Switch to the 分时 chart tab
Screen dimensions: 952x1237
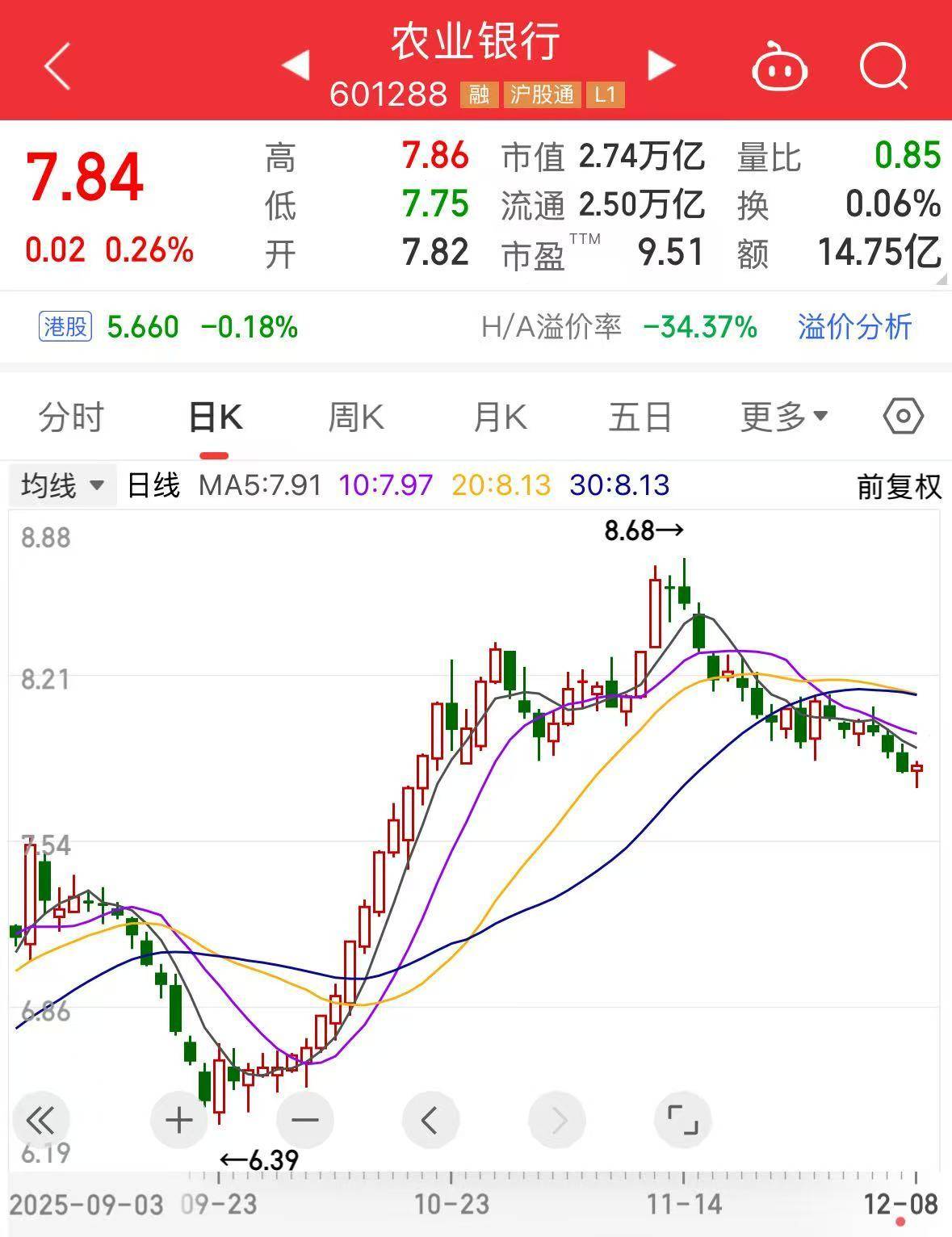pos(71,417)
